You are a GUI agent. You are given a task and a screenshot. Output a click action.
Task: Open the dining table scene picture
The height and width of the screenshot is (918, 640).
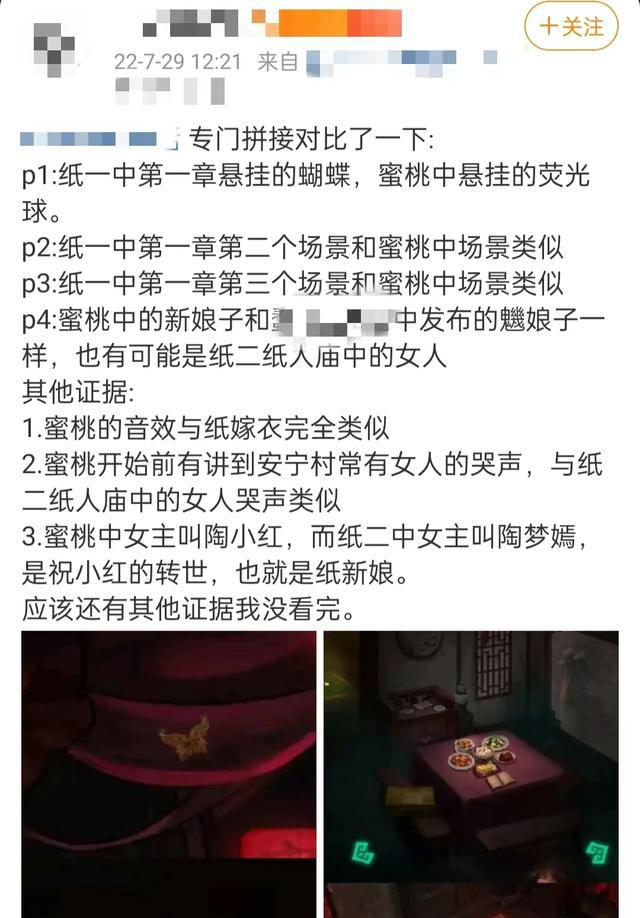(471, 773)
